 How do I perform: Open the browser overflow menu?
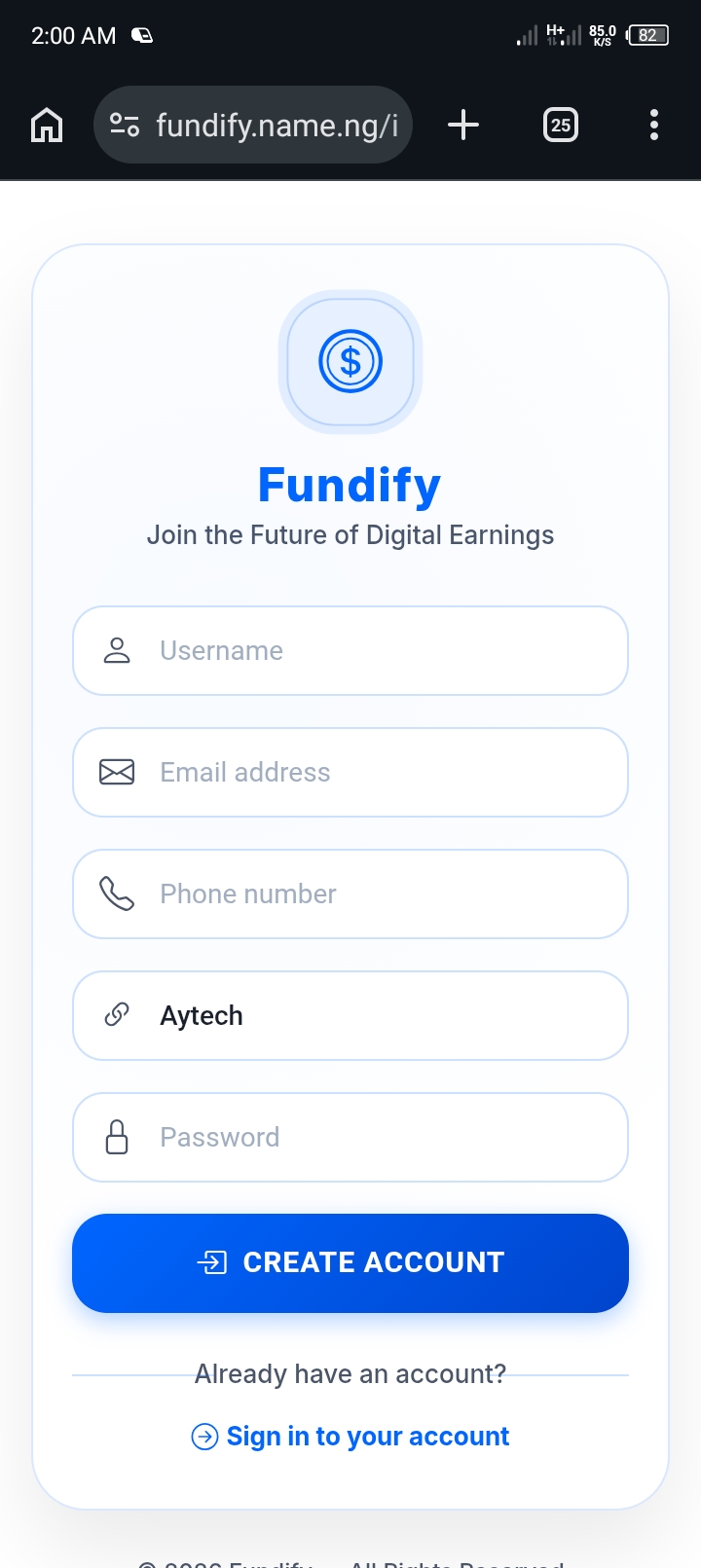[x=653, y=125]
